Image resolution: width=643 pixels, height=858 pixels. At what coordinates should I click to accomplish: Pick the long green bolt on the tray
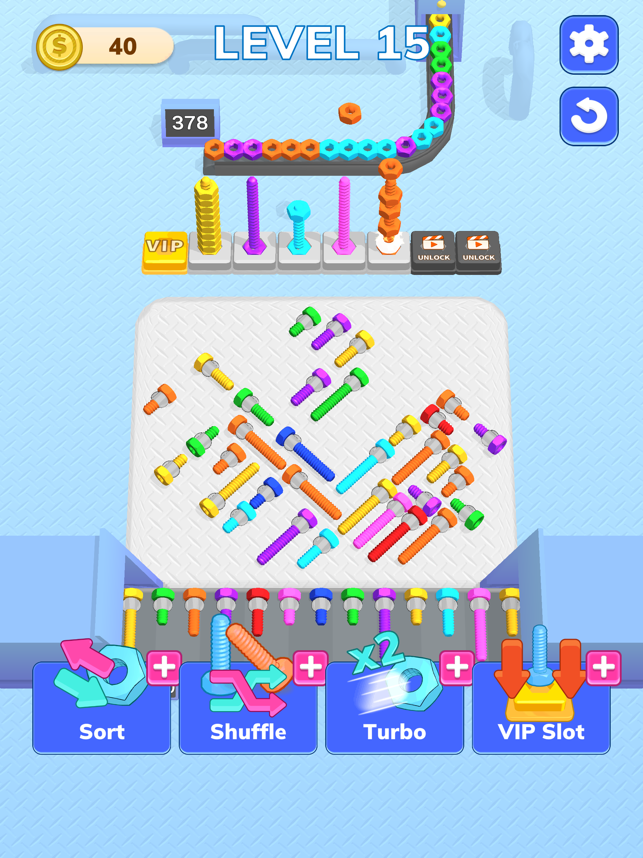click(338, 397)
